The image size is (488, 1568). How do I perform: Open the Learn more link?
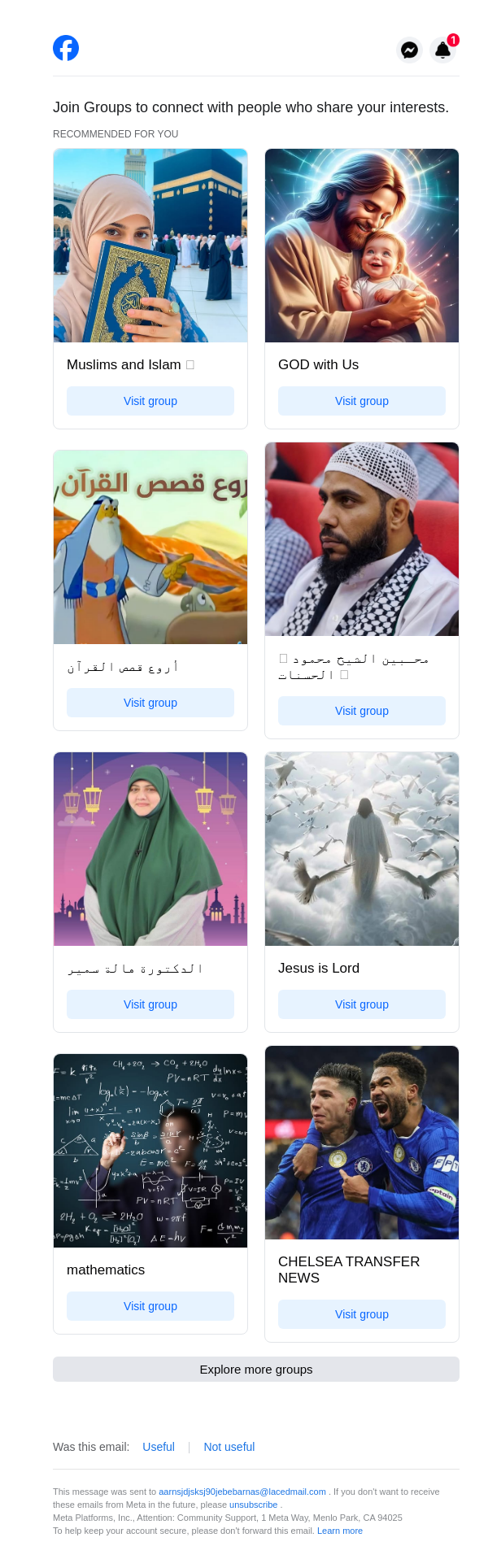[x=340, y=1531]
